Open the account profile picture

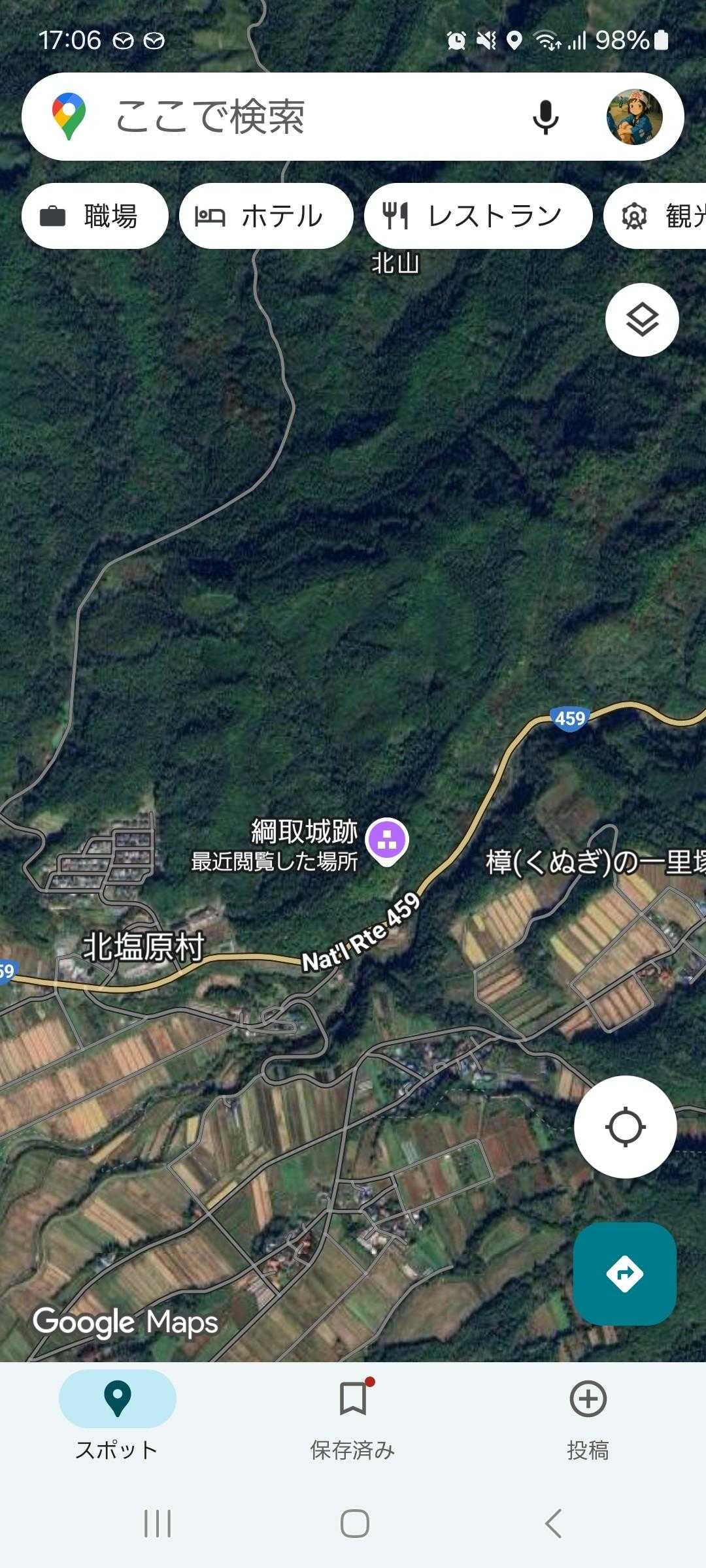point(634,118)
